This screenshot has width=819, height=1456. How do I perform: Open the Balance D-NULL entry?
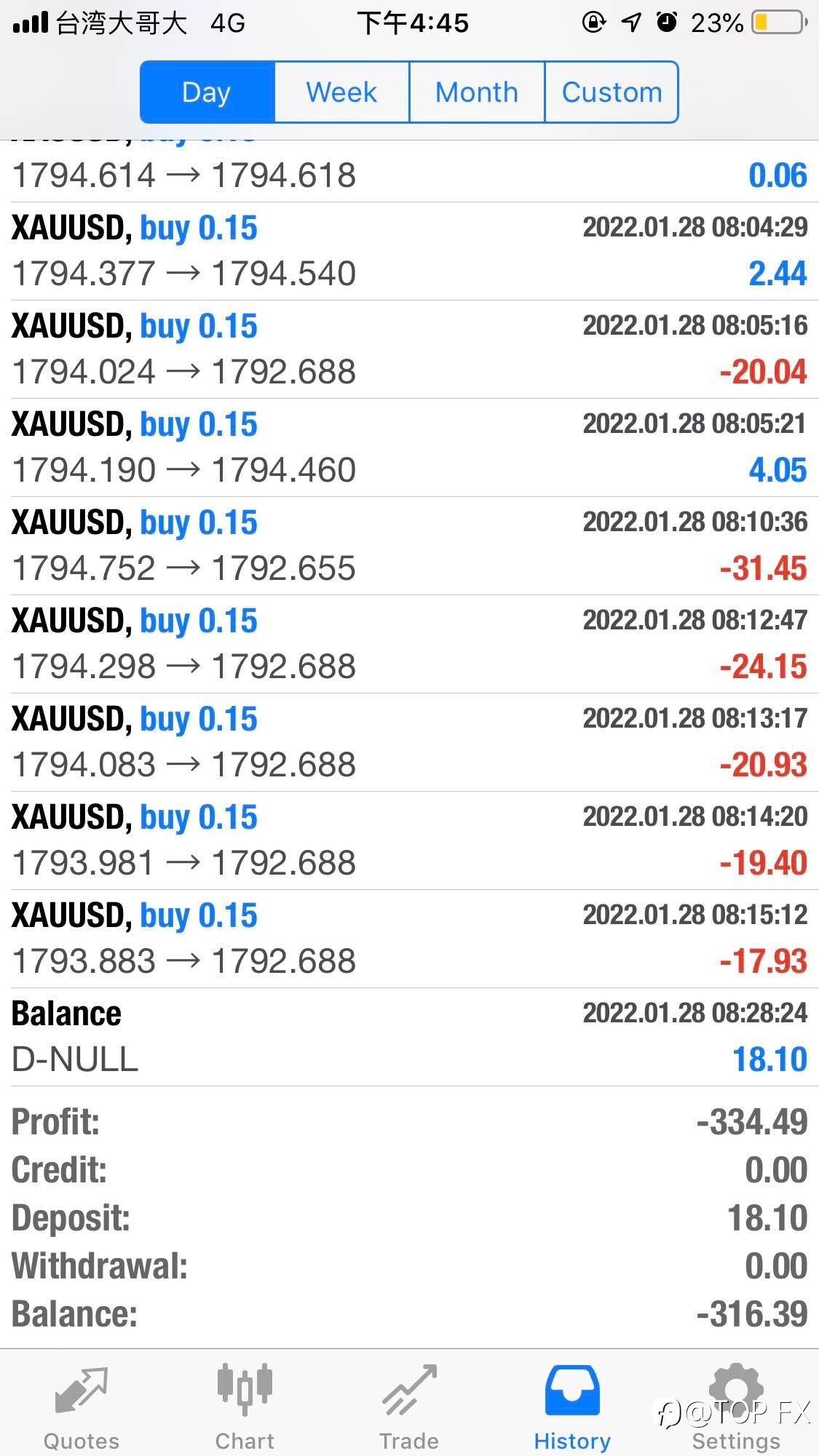point(409,1037)
